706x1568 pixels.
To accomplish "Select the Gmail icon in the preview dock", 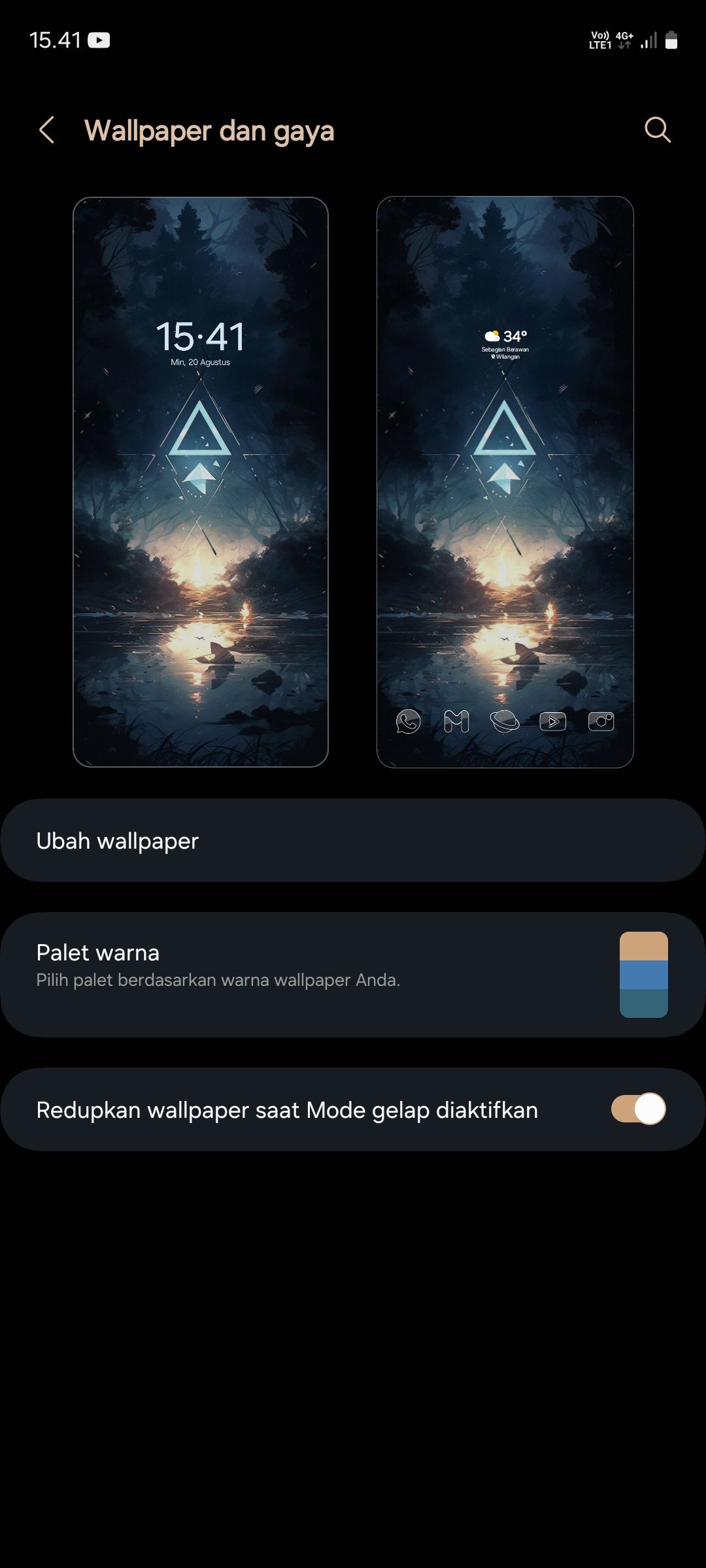I will [455, 722].
